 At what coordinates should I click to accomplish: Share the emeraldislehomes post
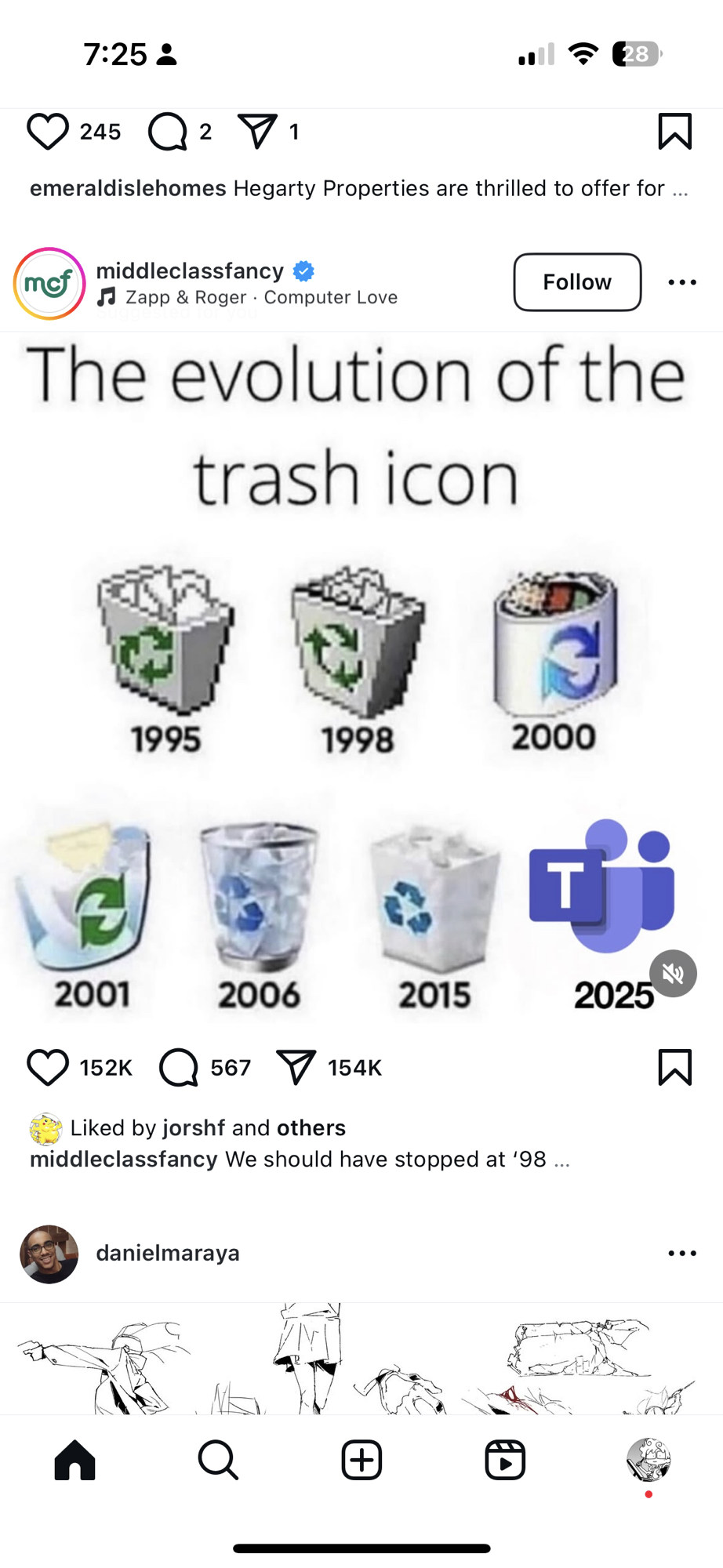257,131
